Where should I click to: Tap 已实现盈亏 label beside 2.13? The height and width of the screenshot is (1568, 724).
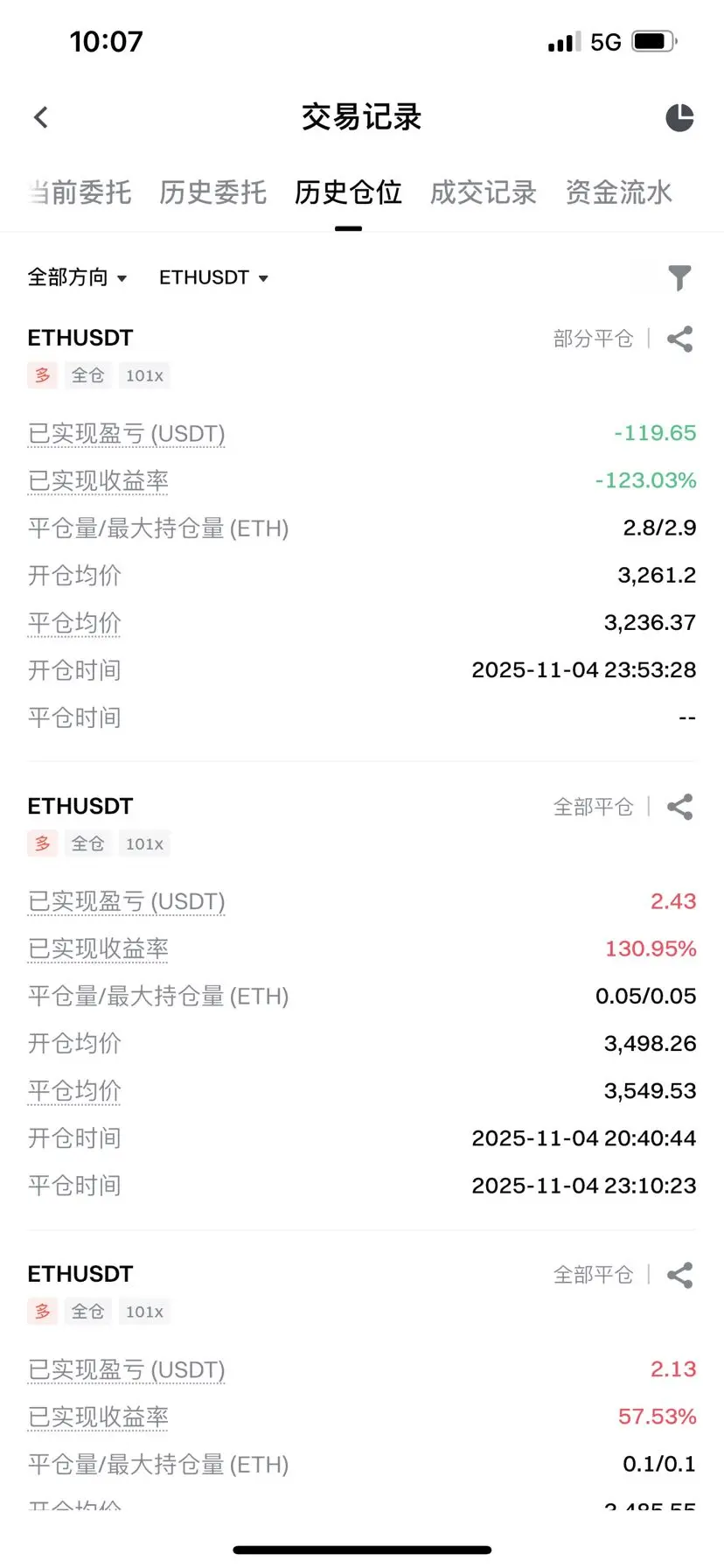tap(126, 1369)
